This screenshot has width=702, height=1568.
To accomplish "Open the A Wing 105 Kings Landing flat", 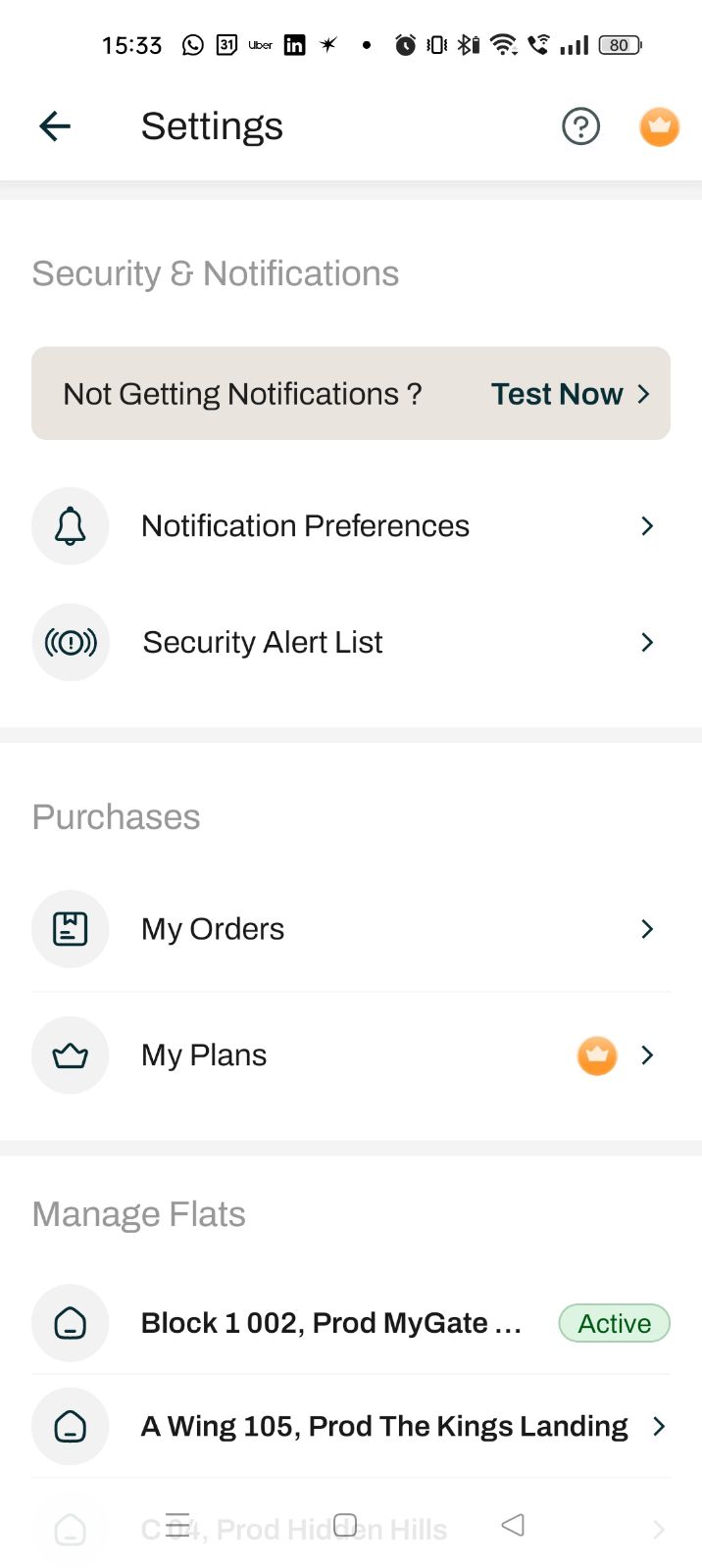I will click(x=382, y=1427).
